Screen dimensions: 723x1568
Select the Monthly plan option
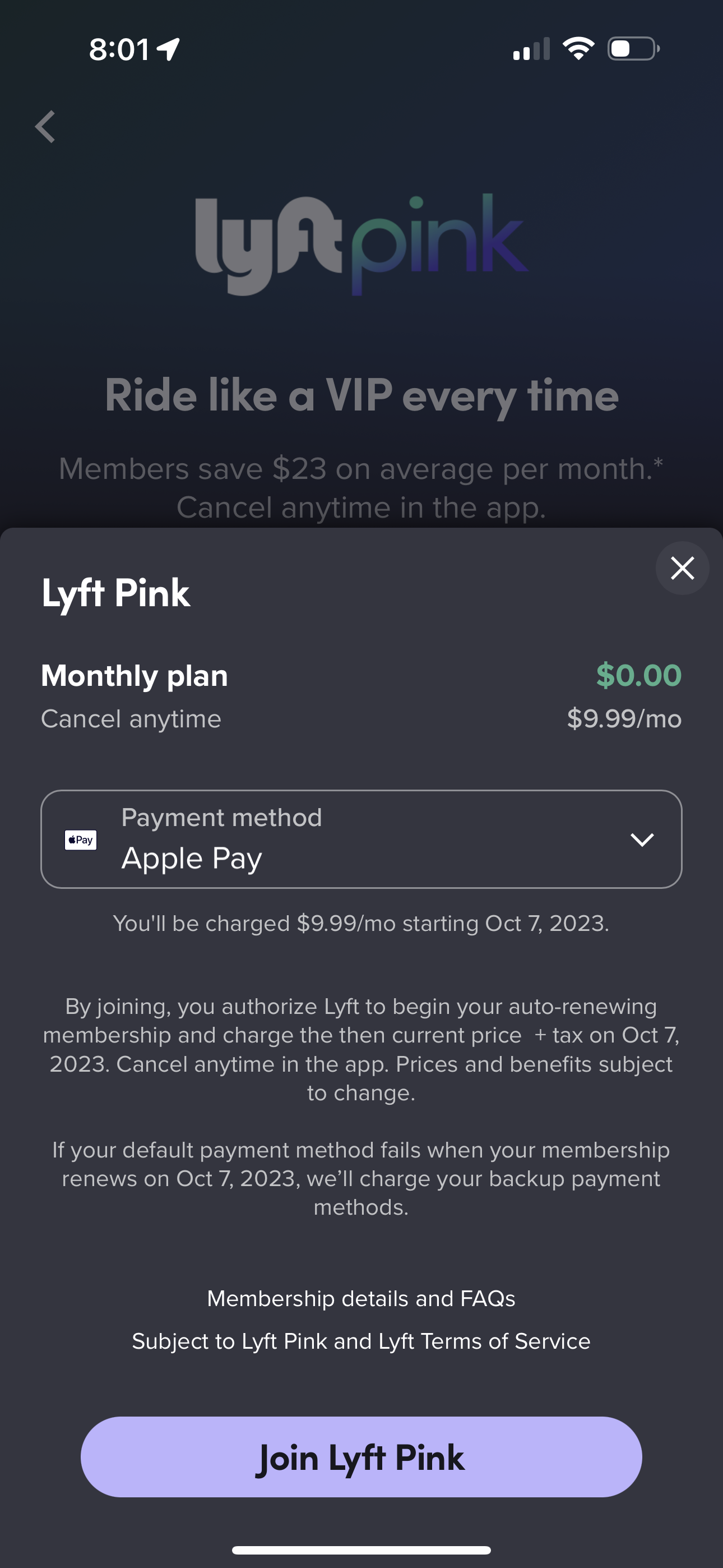coord(135,675)
